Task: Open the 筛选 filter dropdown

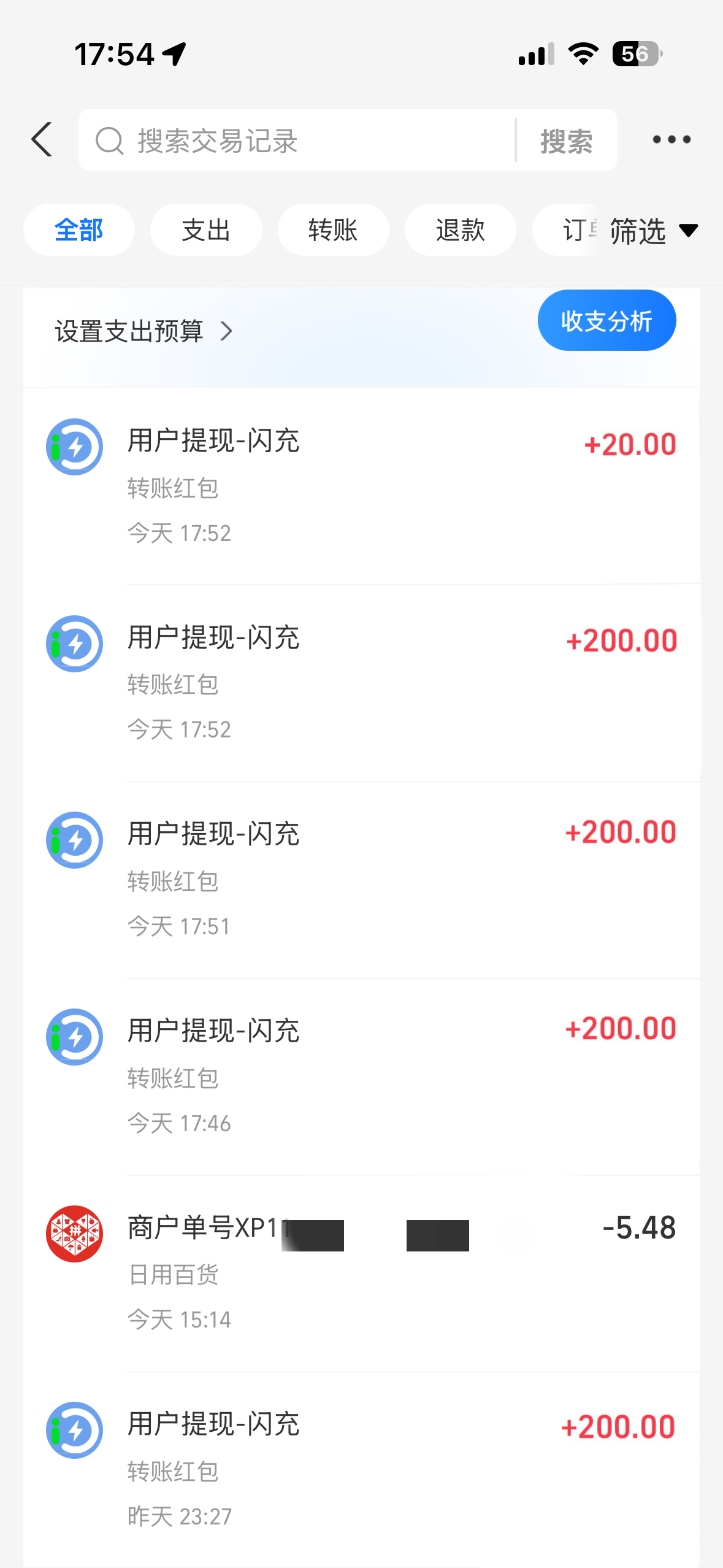Action: [x=652, y=231]
